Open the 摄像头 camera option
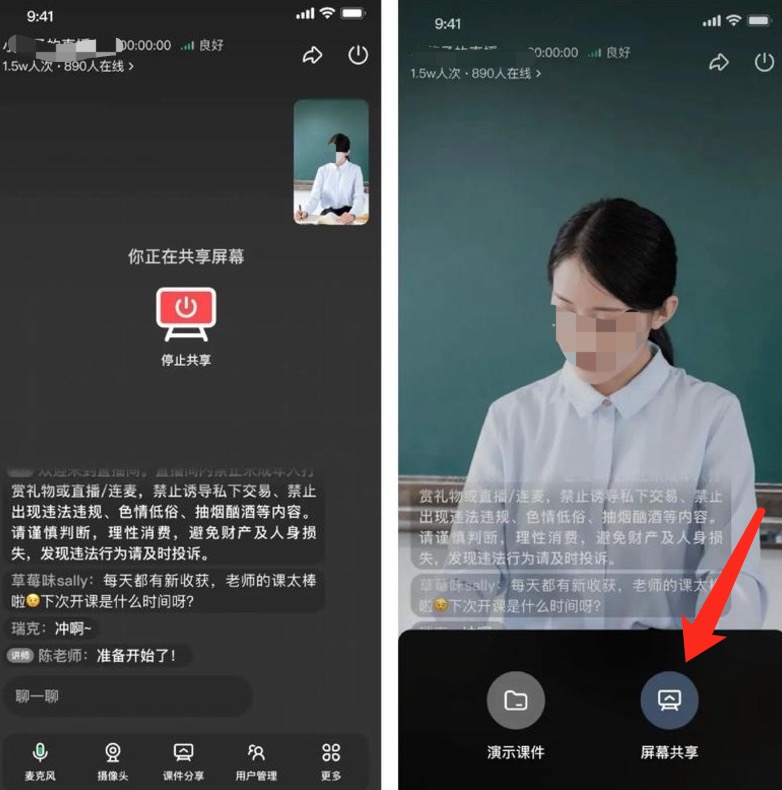782x790 pixels. (113, 758)
